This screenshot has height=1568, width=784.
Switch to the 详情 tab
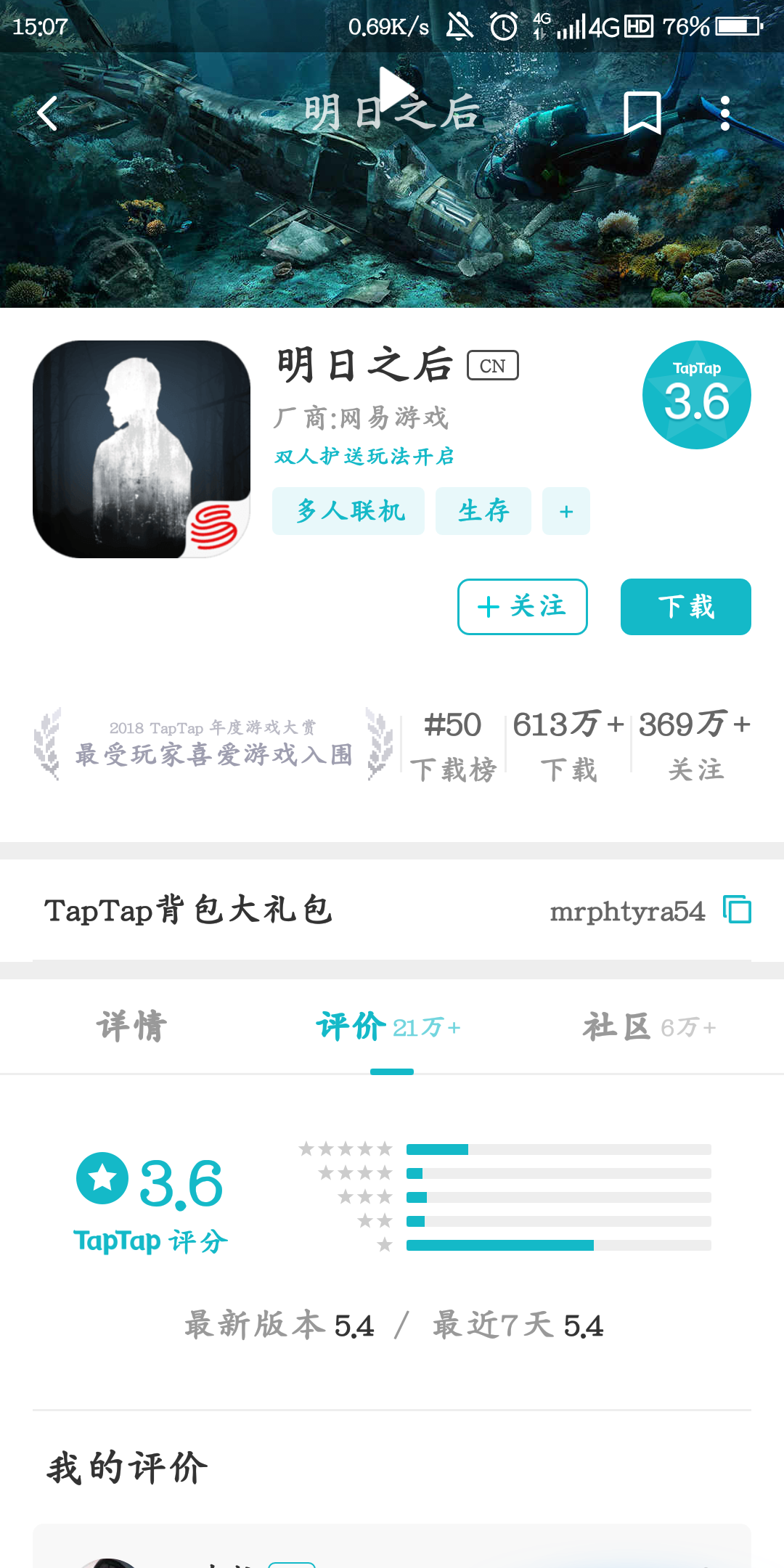click(x=132, y=1026)
